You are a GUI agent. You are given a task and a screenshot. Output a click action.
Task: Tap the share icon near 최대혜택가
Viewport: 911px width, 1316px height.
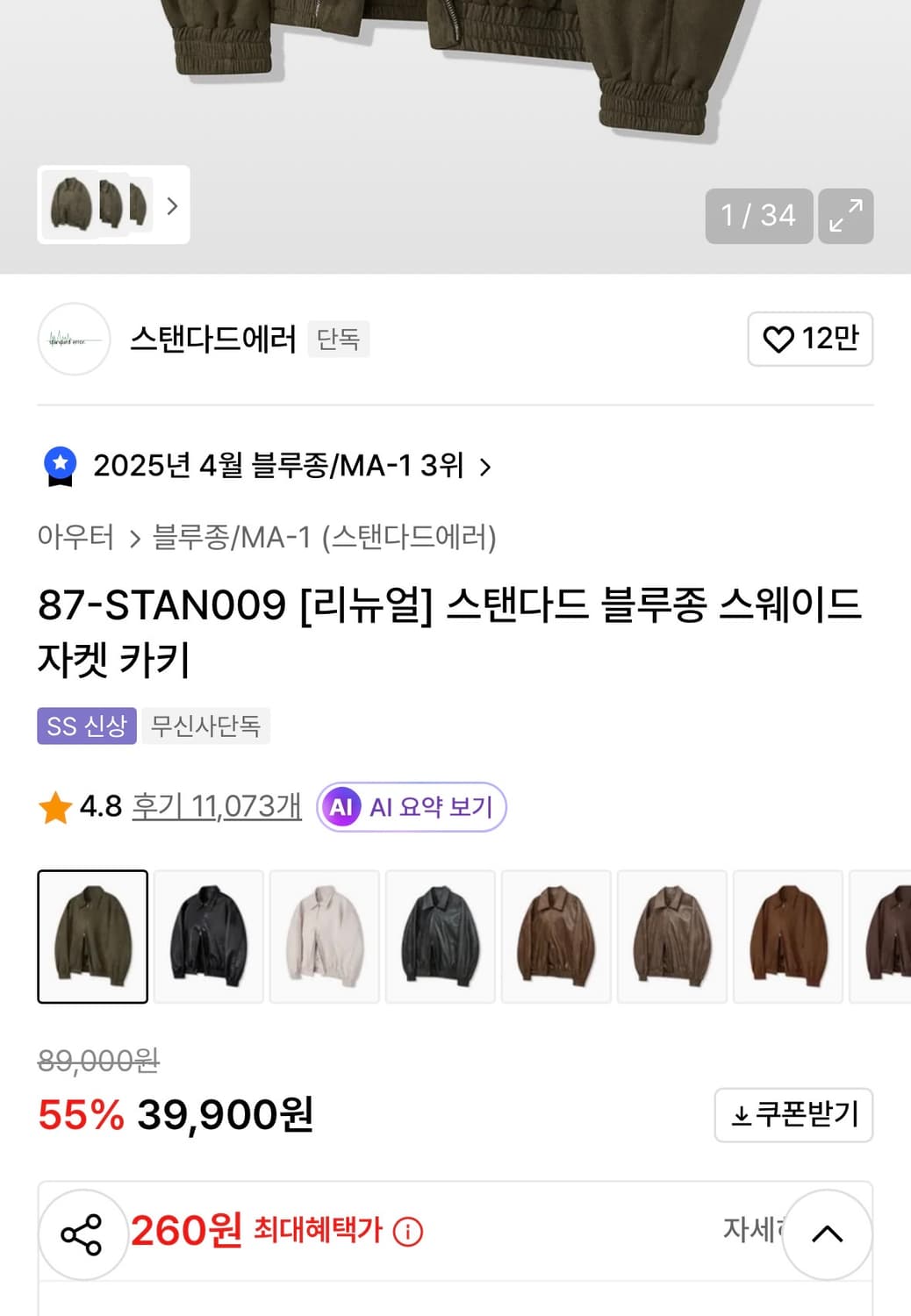(83, 1233)
